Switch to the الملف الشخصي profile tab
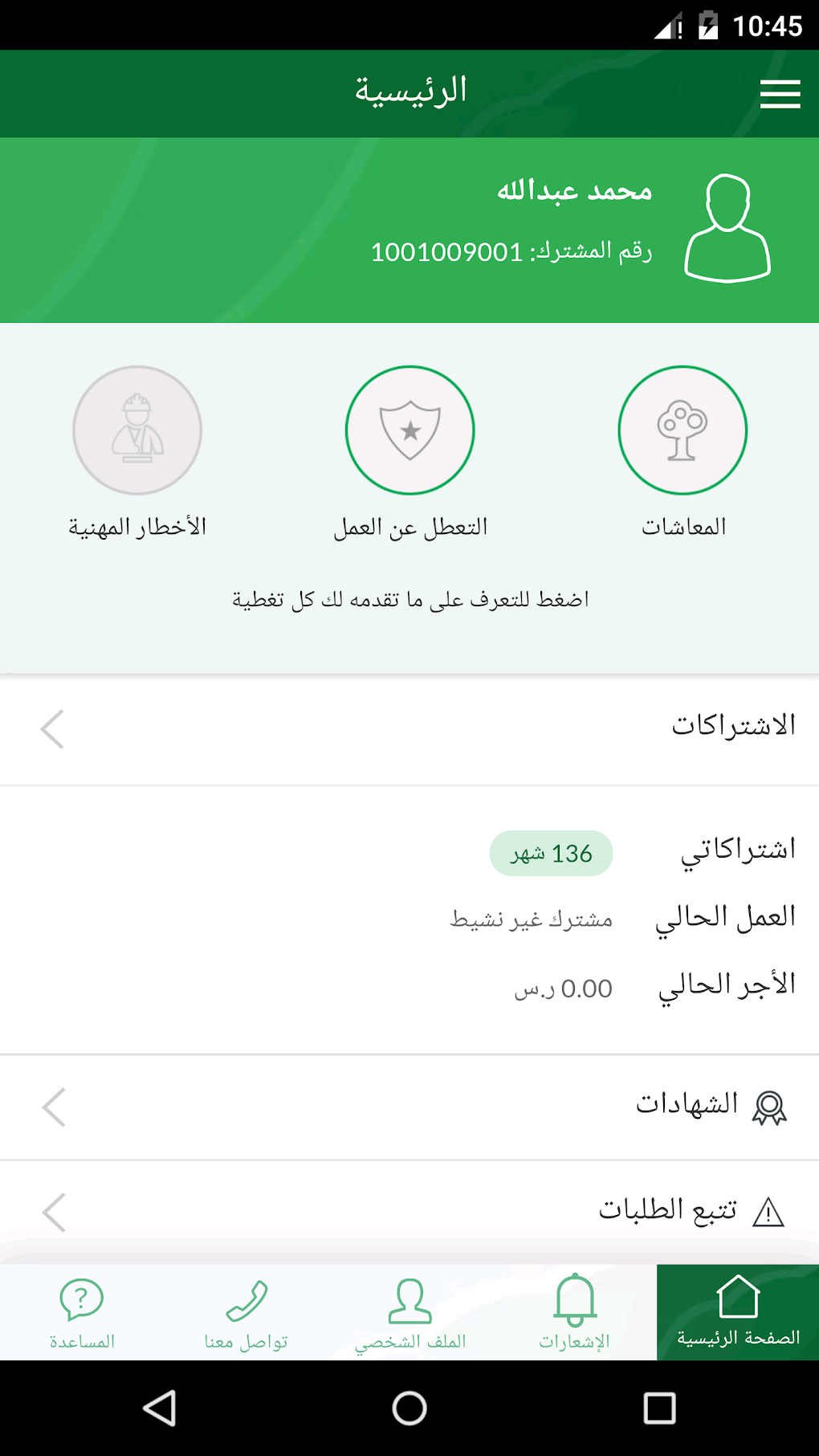The width and height of the screenshot is (819, 1456). tap(410, 1311)
